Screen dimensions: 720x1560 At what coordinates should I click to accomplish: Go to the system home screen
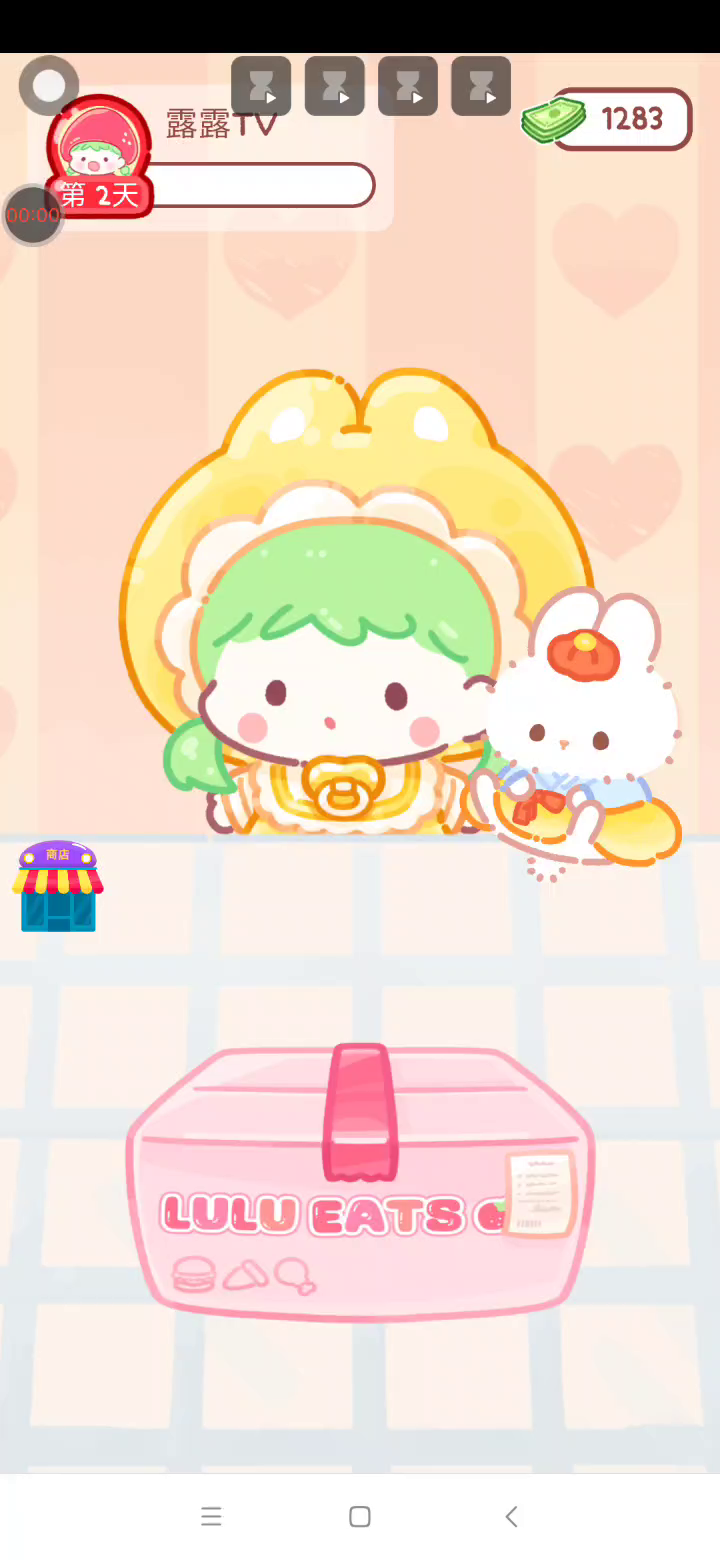[x=360, y=1516]
